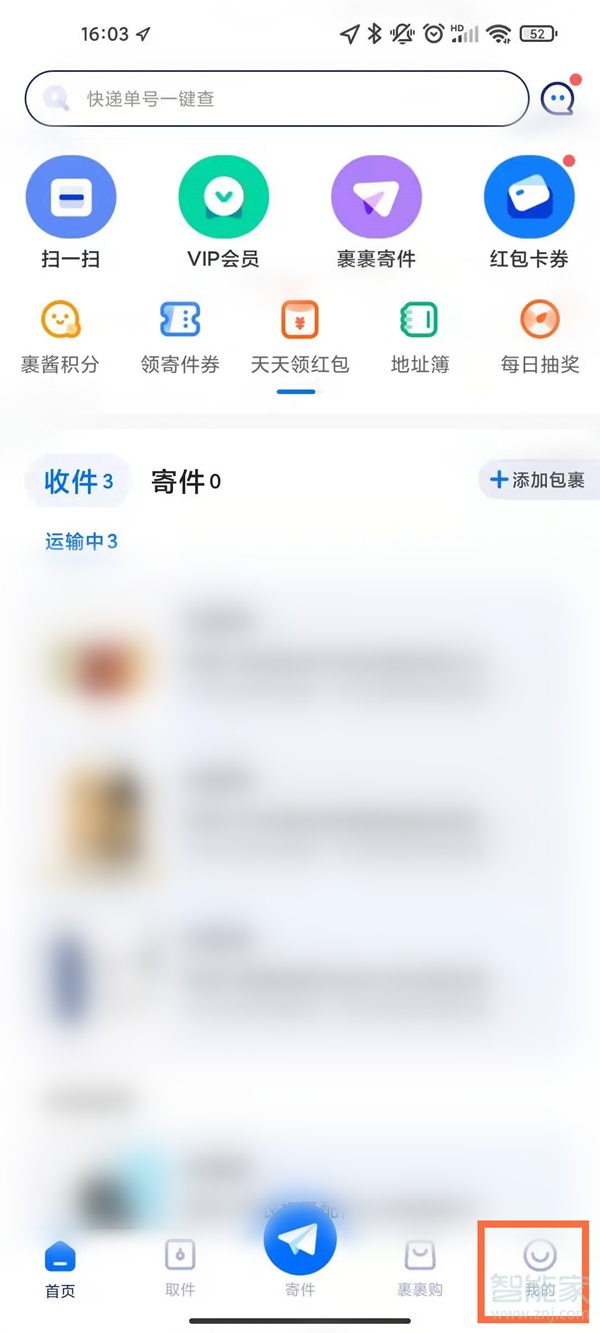600x1333 pixels.
Task: Switch to the 我的 profile tab
Action: pos(540,1268)
